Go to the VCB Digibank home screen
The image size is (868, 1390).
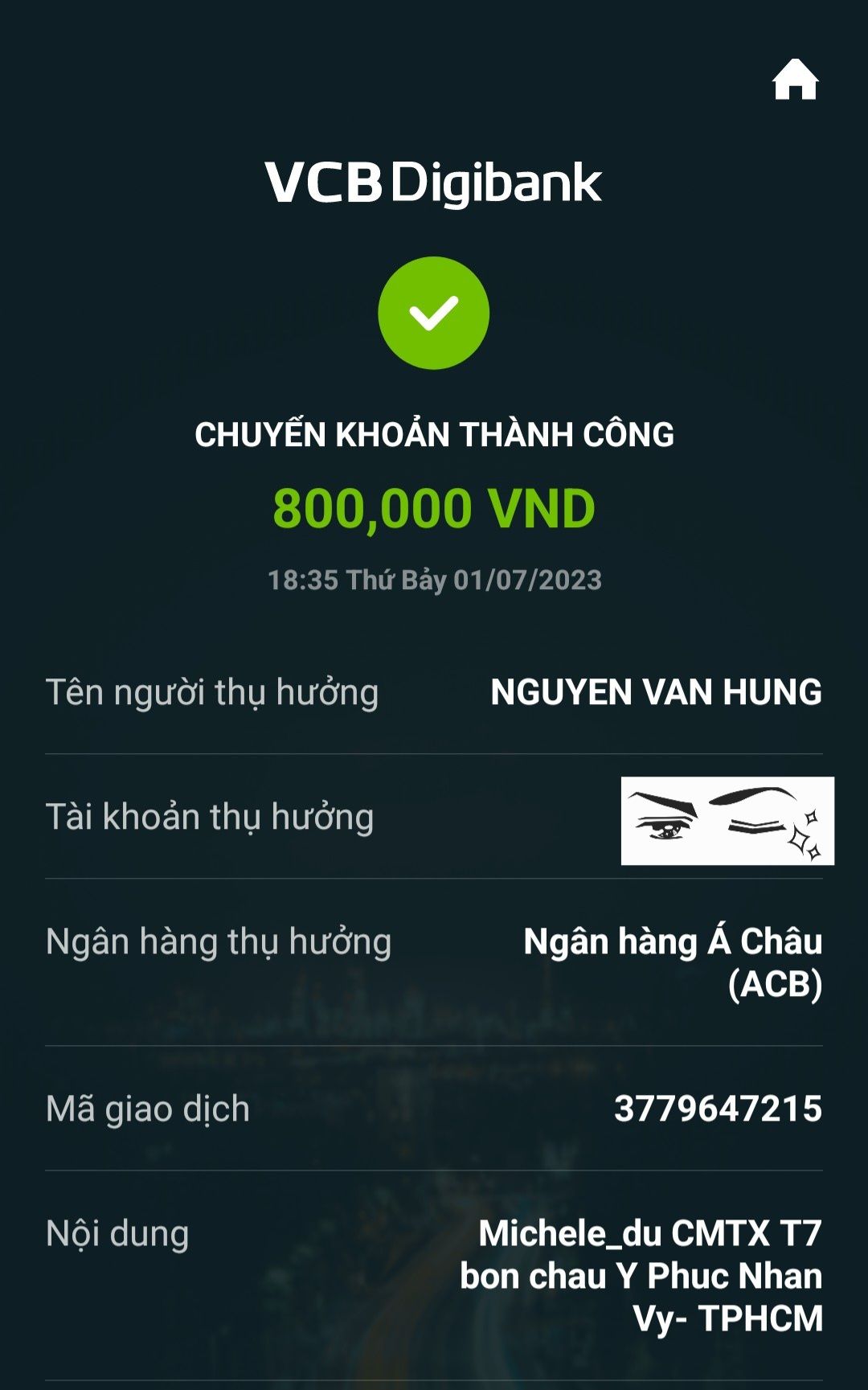pos(795,80)
